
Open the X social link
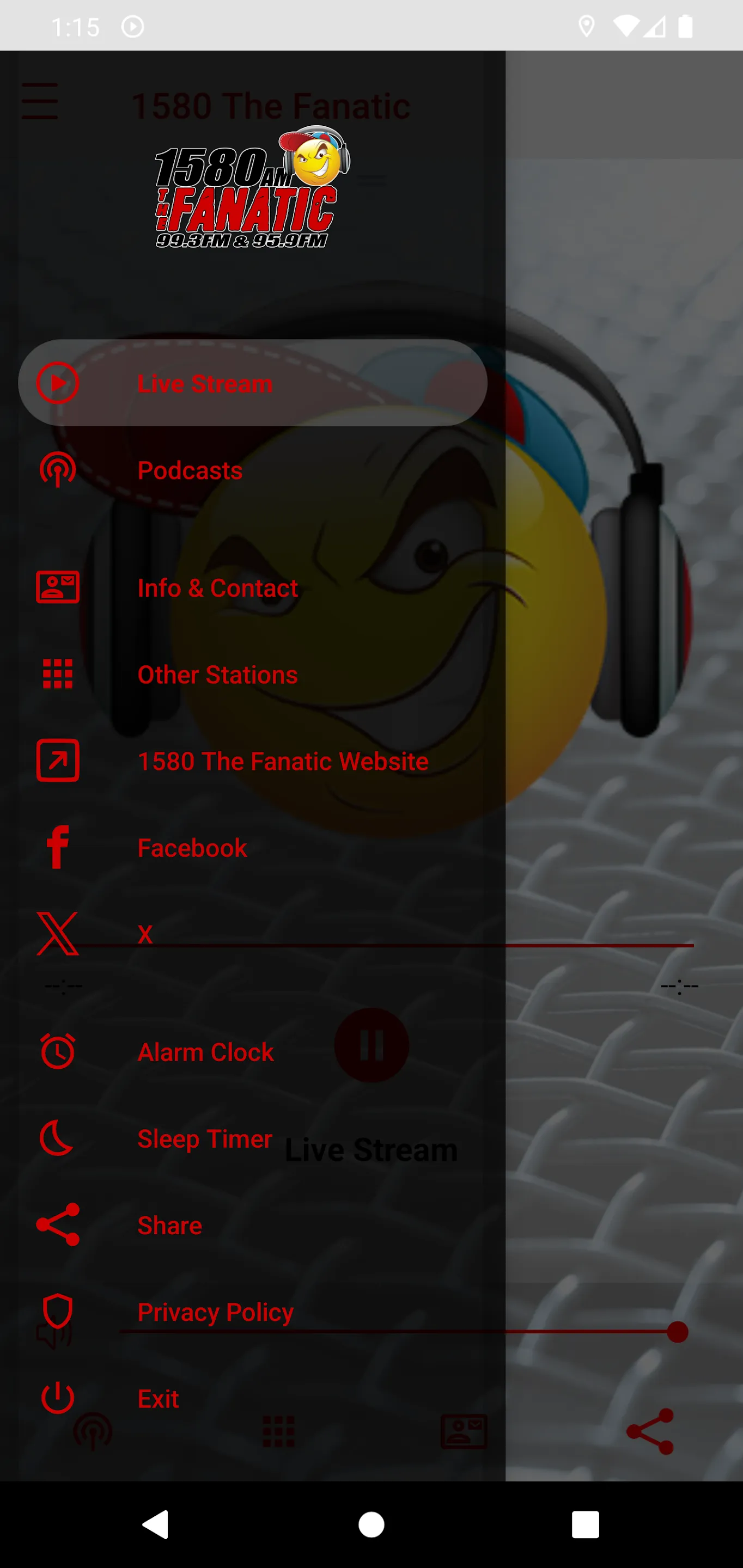pos(145,934)
